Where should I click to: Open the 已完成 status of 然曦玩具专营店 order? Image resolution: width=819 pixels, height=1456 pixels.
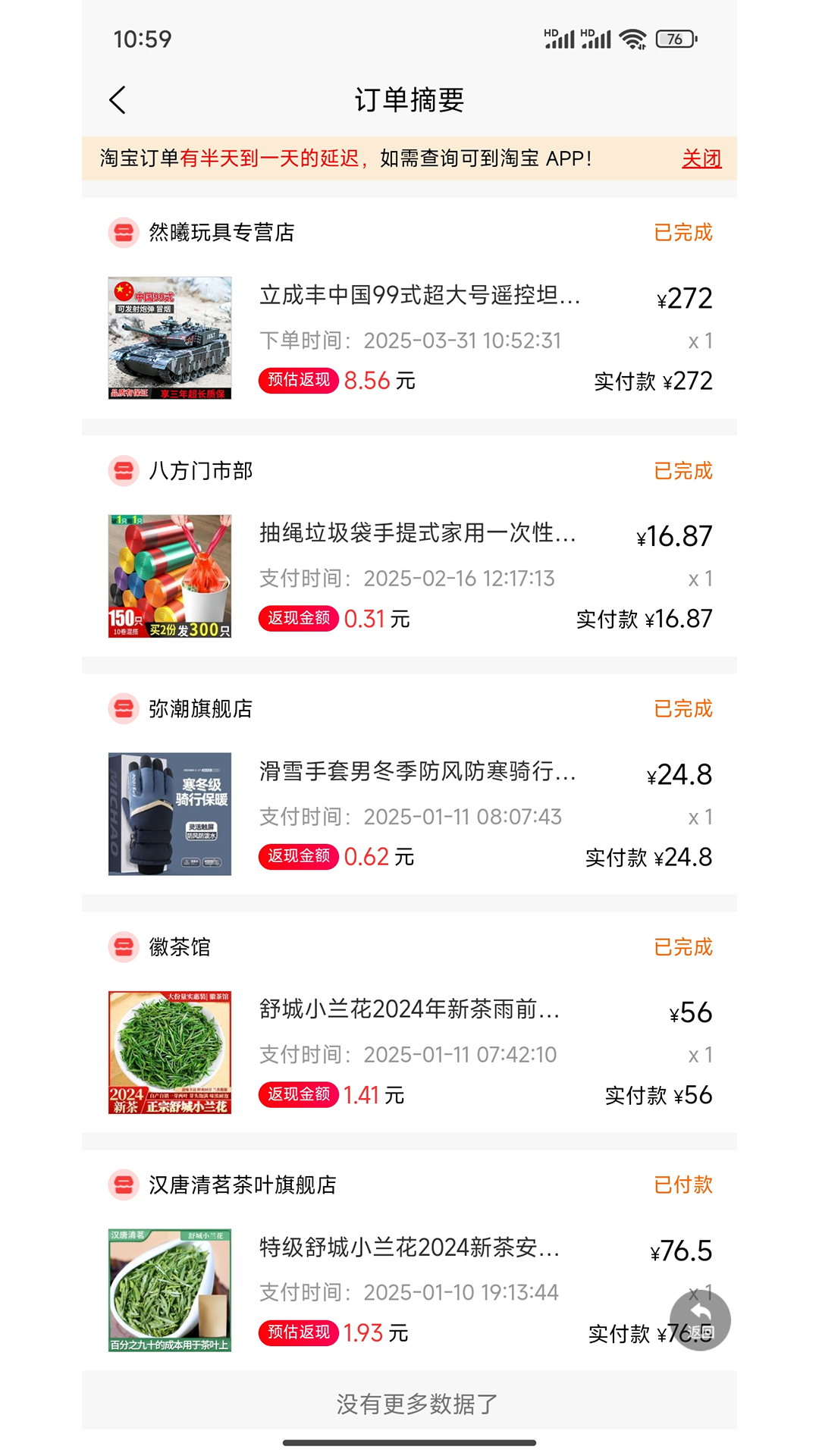tap(682, 233)
